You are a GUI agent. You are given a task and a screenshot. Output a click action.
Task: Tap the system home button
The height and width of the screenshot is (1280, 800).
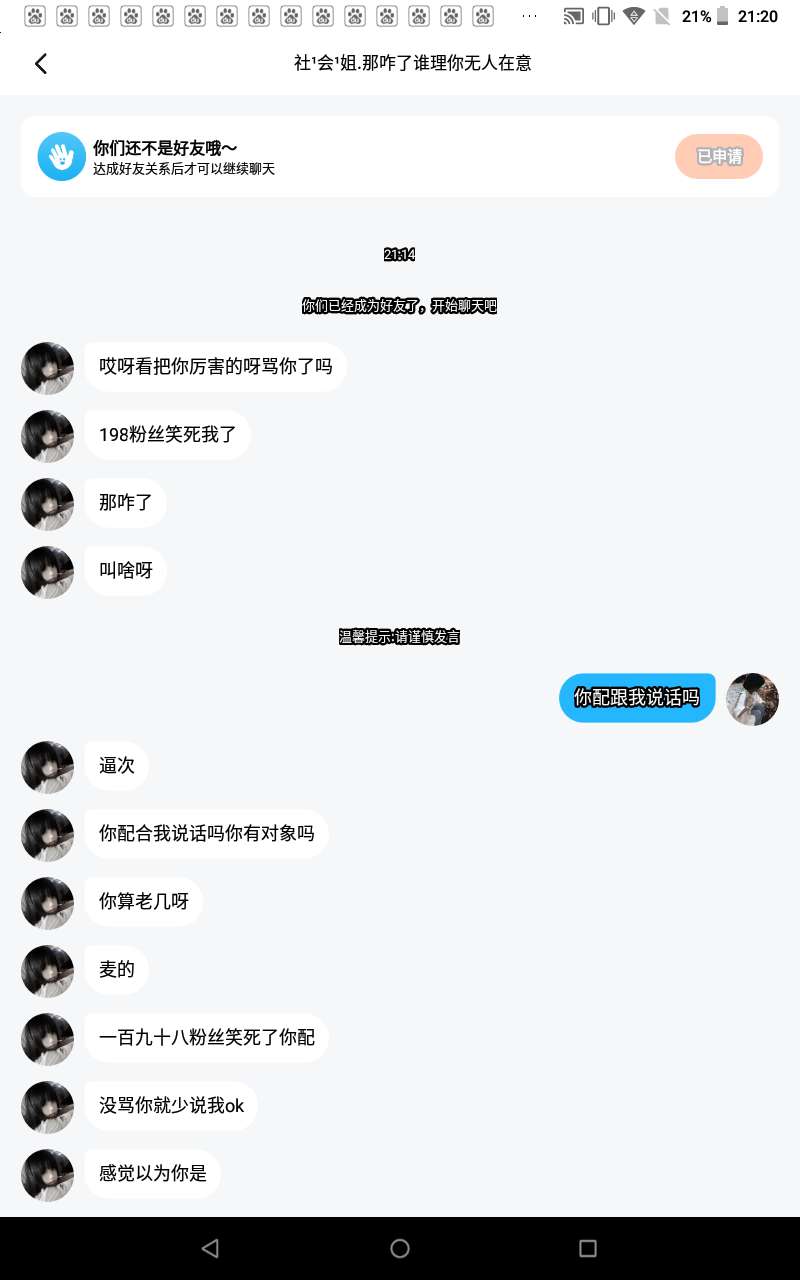400,1248
